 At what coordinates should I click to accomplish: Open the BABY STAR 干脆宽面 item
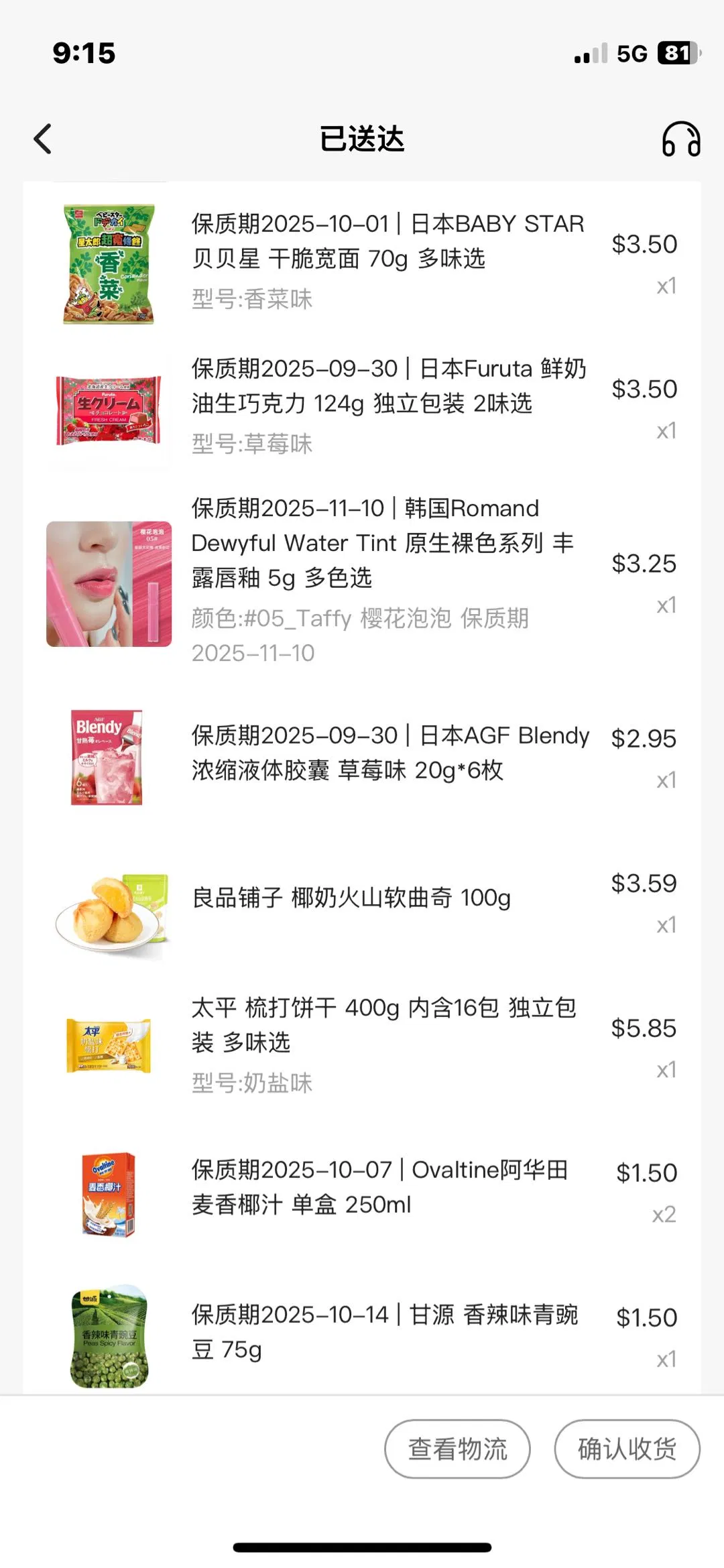click(387, 241)
